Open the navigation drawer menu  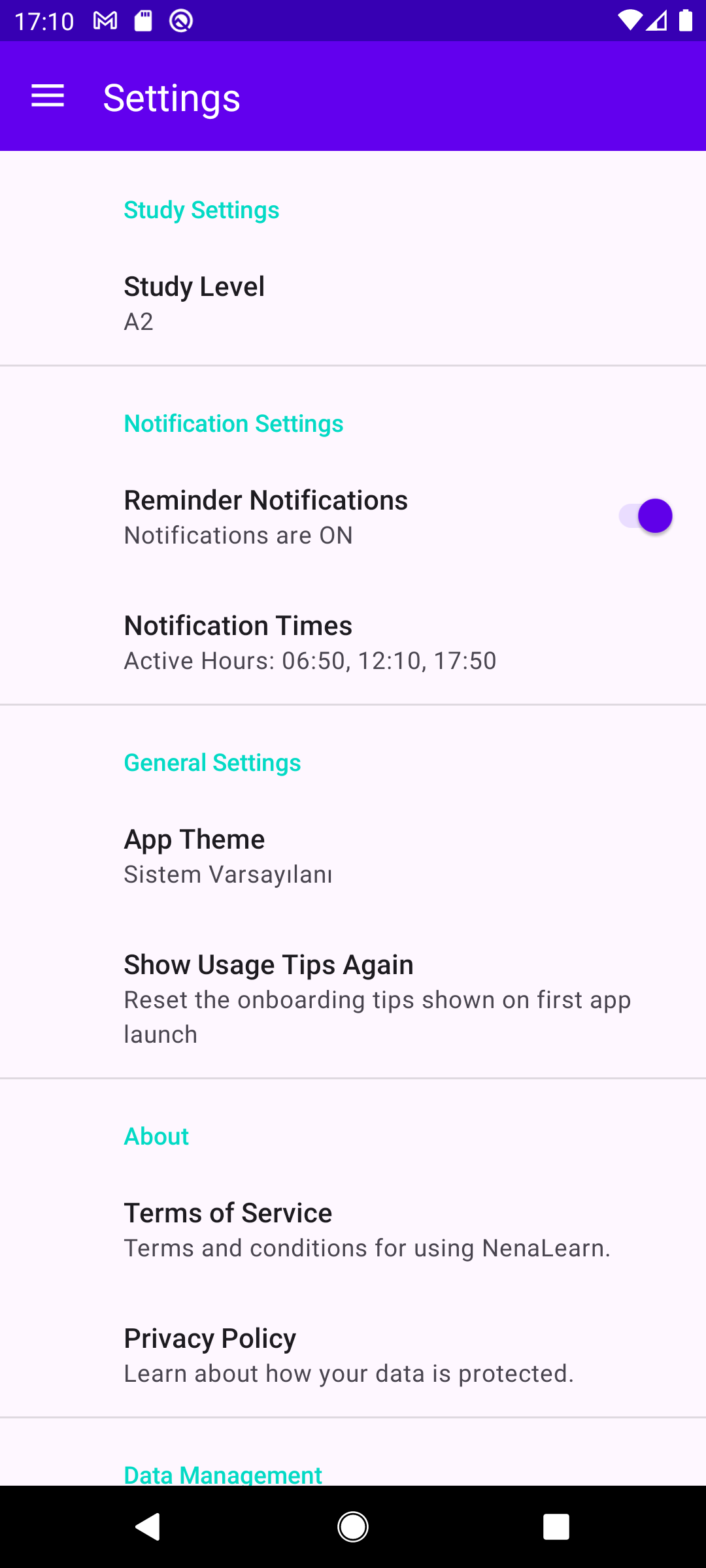[x=48, y=97]
